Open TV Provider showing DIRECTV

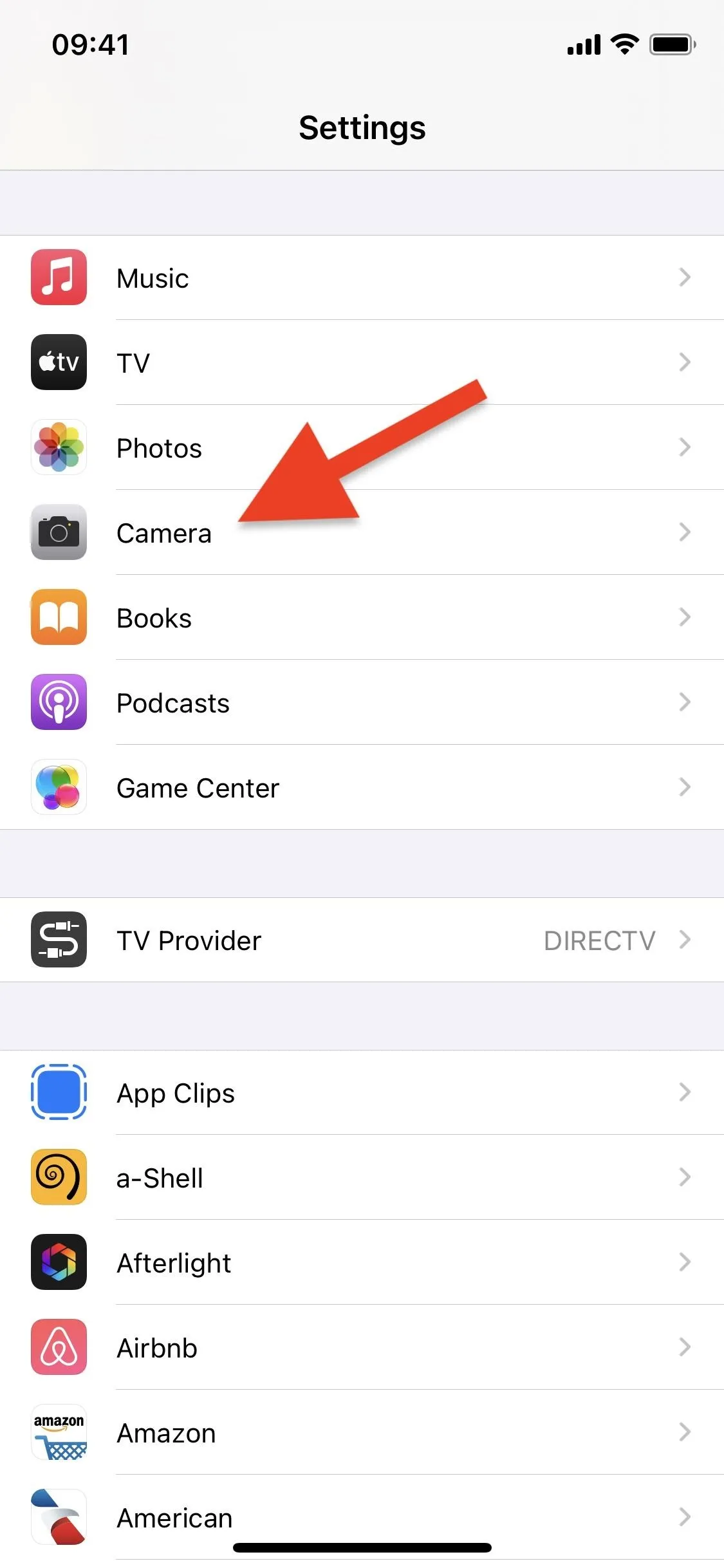point(362,940)
